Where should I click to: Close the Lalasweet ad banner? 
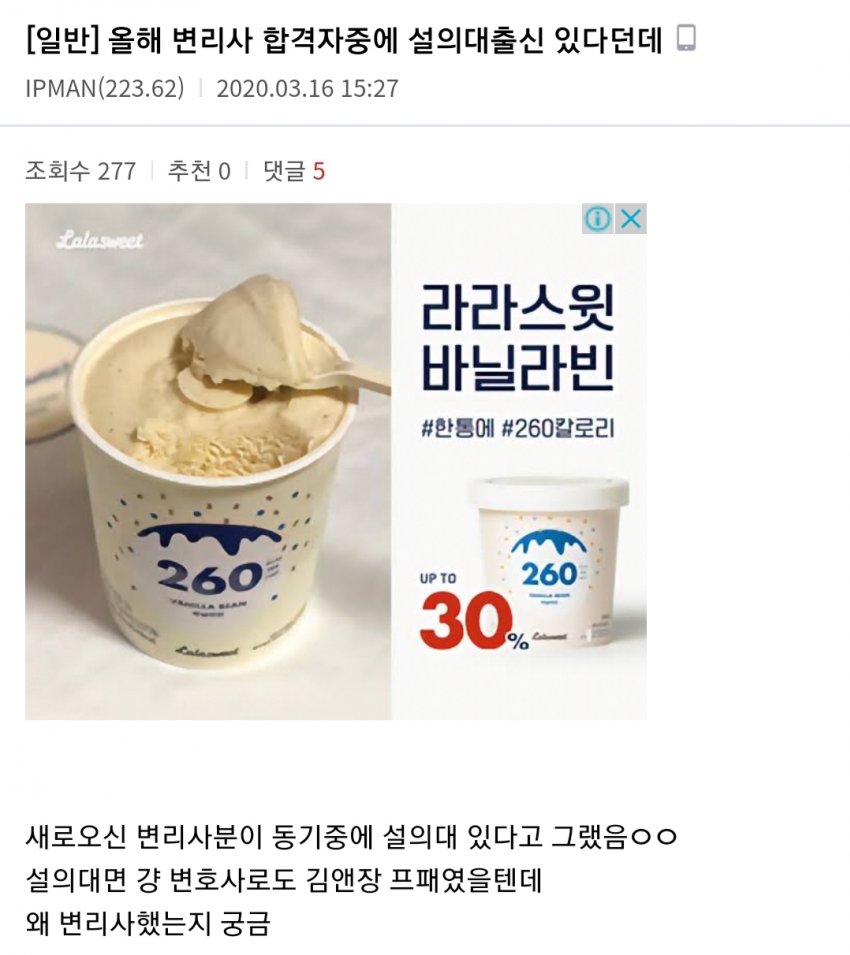point(631,219)
